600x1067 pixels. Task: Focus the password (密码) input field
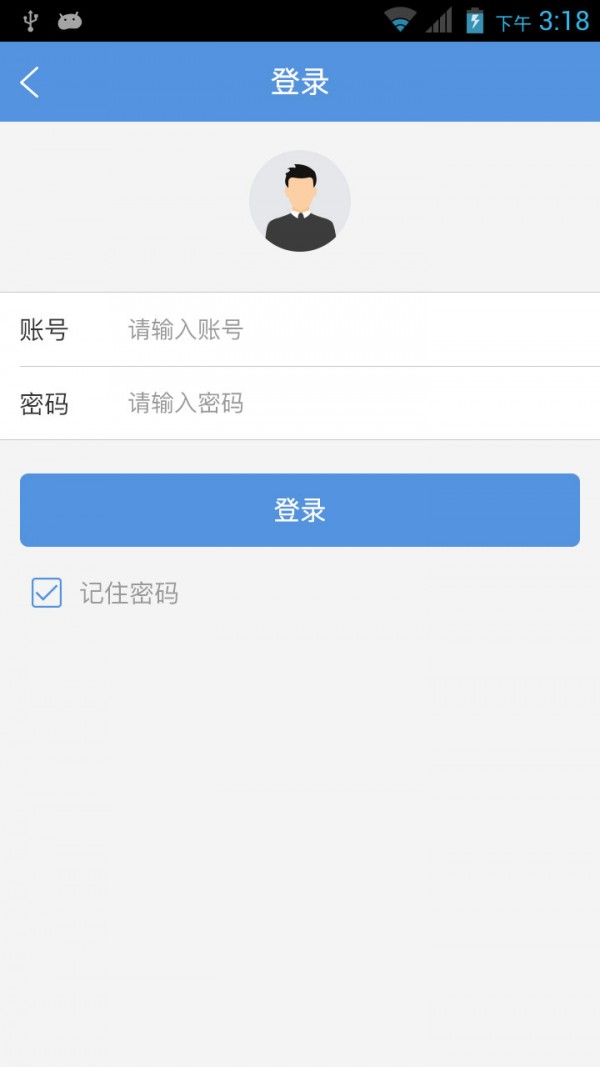pyautogui.click(x=350, y=404)
